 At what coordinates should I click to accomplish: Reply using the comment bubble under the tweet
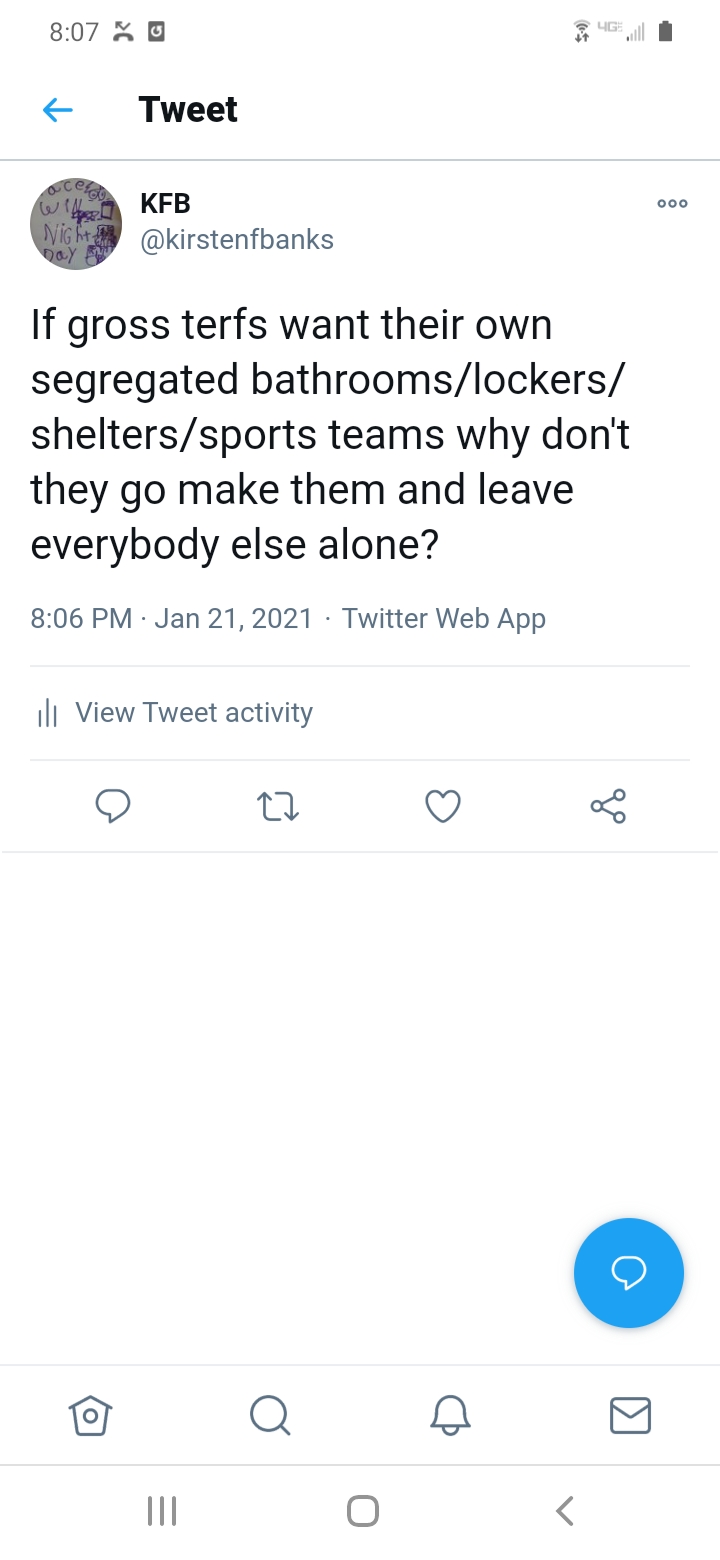tap(113, 806)
